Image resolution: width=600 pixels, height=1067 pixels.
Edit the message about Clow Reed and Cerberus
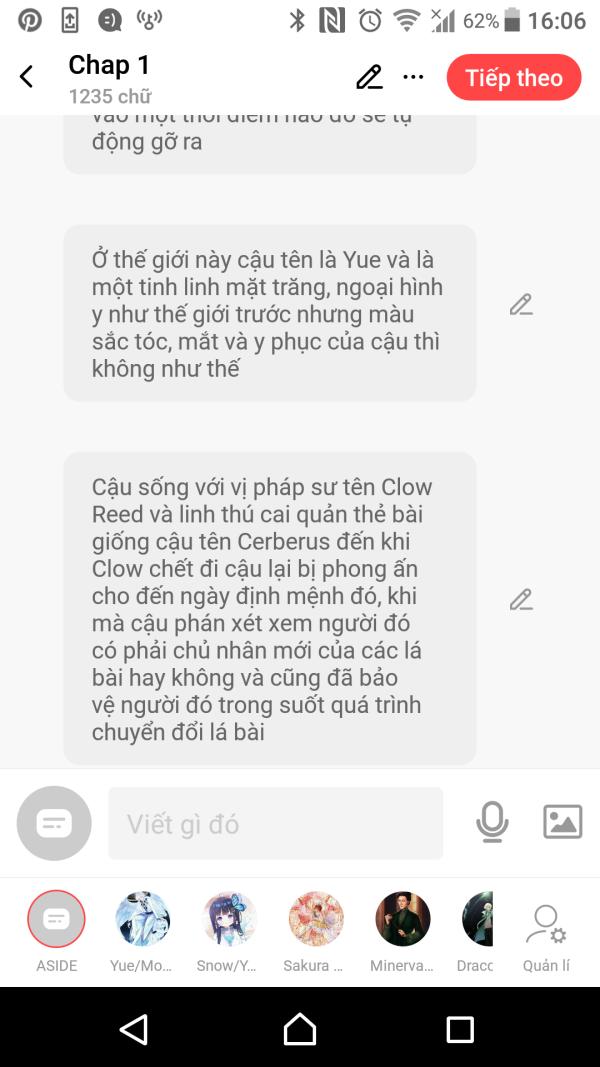pyautogui.click(x=520, y=600)
